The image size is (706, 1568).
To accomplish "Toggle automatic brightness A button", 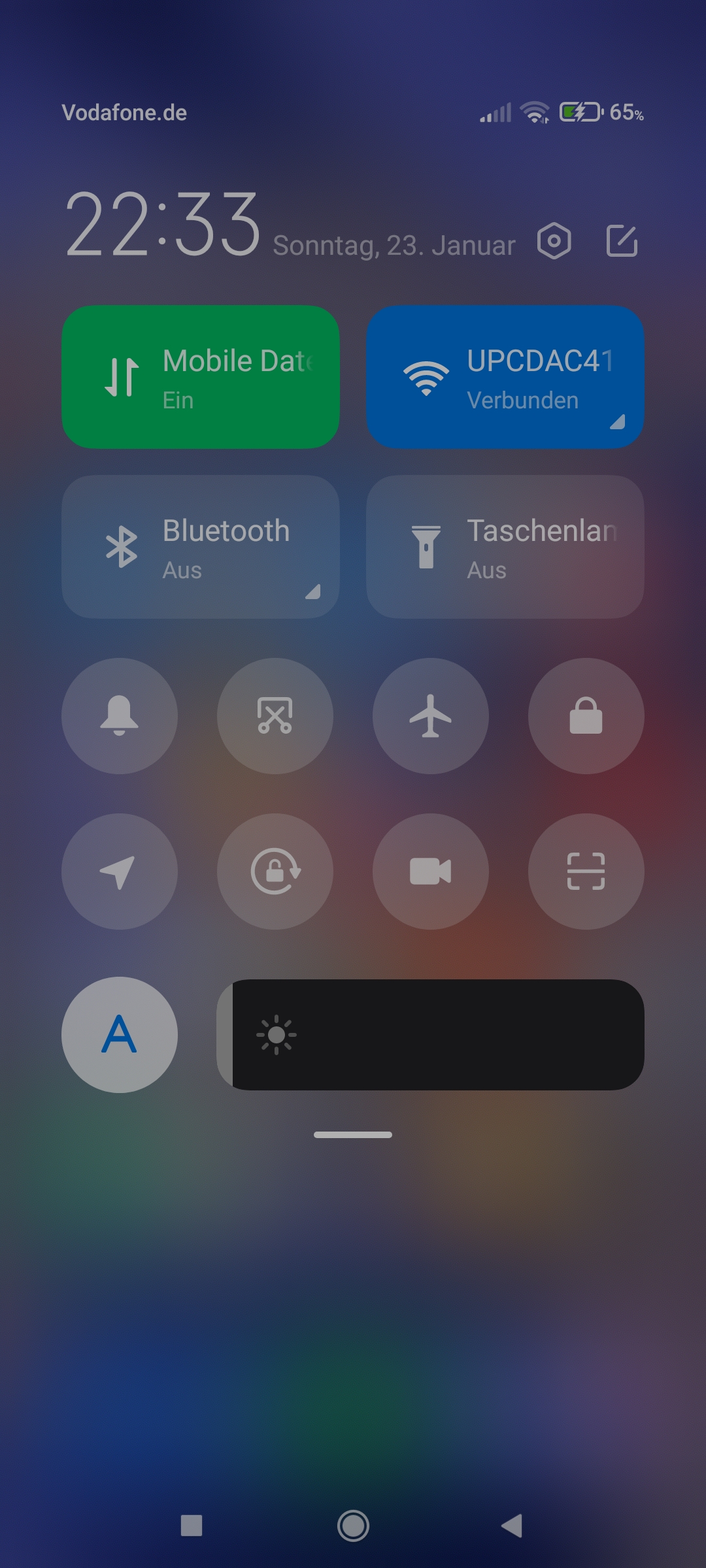I will 120,1035.
